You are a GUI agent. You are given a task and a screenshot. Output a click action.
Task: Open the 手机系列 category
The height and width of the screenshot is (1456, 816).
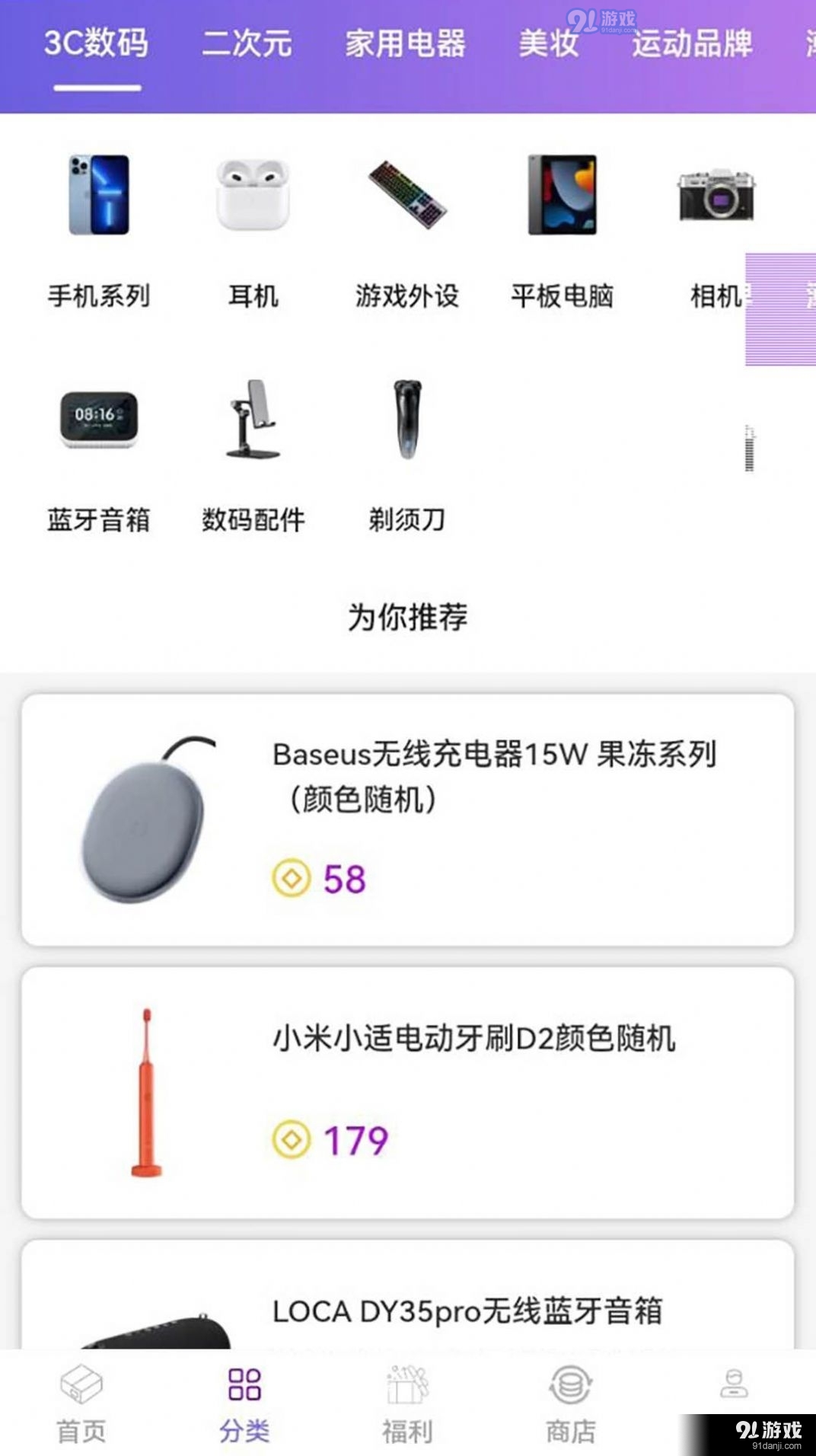pyautogui.click(x=99, y=228)
